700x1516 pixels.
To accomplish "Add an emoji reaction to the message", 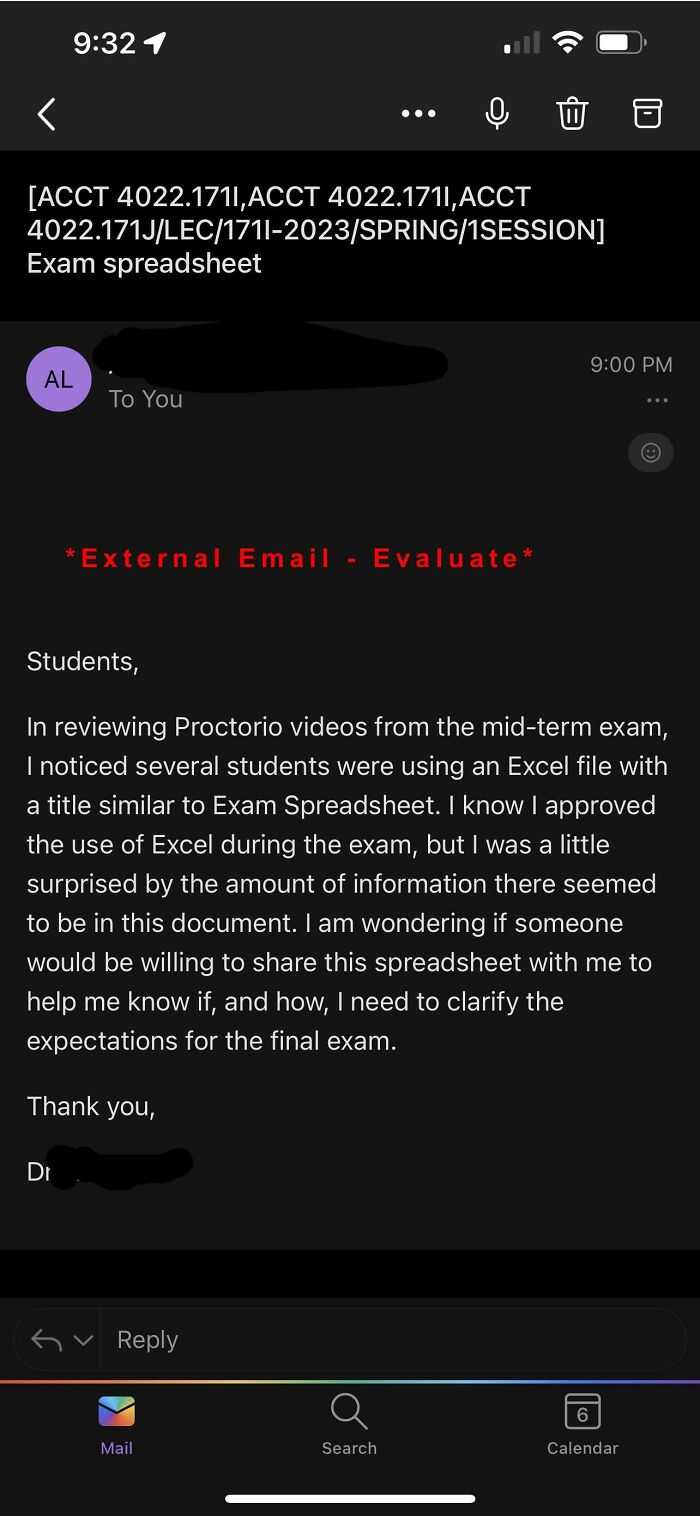I will coord(650,453).
